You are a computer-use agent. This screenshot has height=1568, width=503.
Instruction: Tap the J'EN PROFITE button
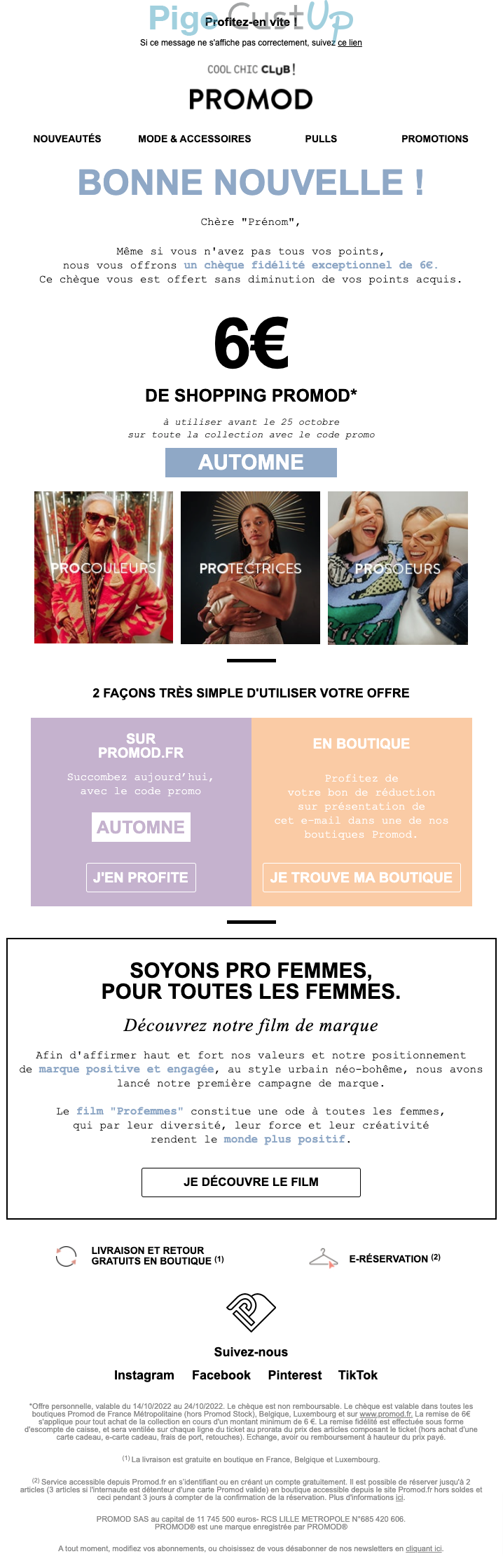coord(141,878)
